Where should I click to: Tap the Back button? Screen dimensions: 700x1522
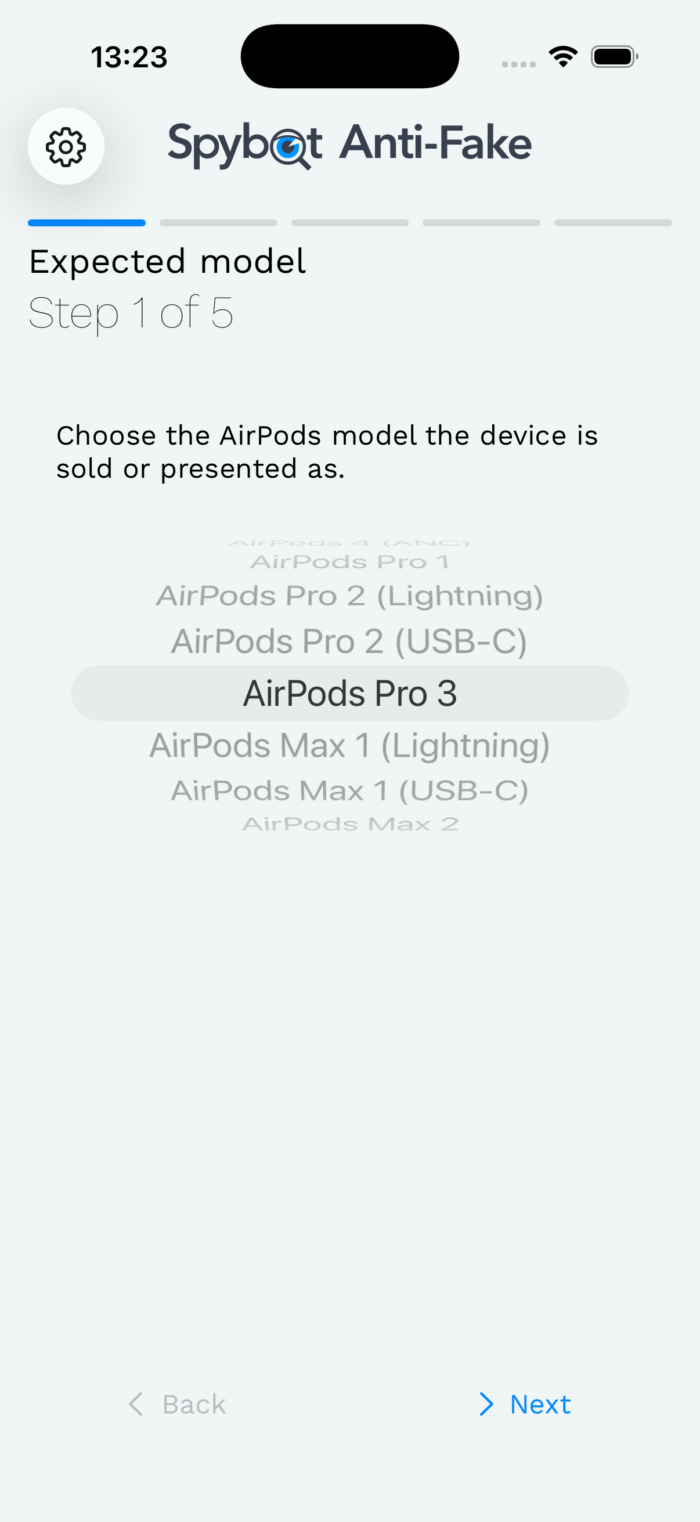pyautogui.click(x=177, y=1404)
